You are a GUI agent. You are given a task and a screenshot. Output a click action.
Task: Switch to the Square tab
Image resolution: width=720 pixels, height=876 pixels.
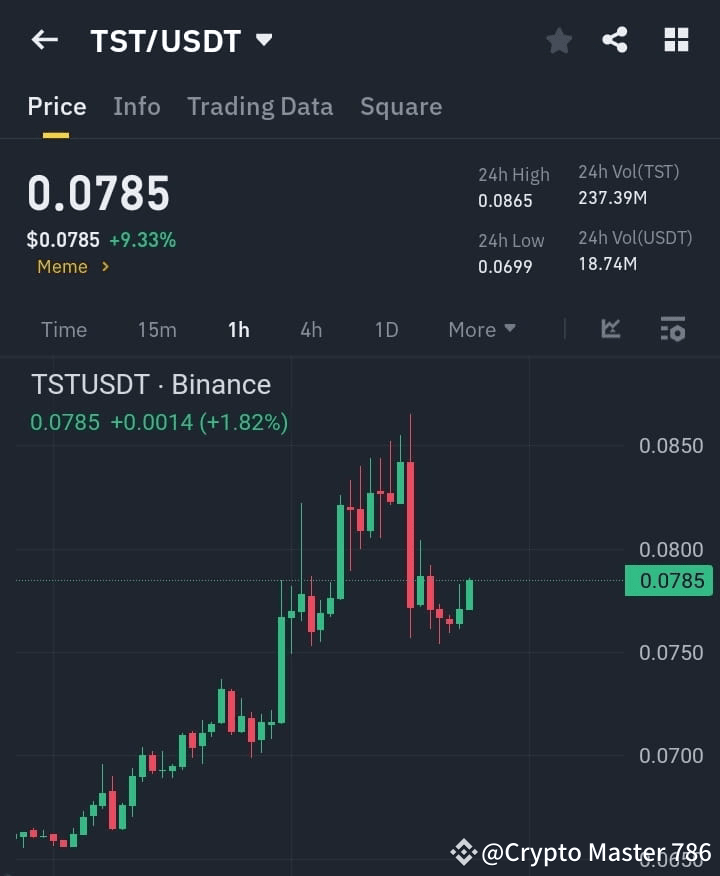(x=401, y=106)
